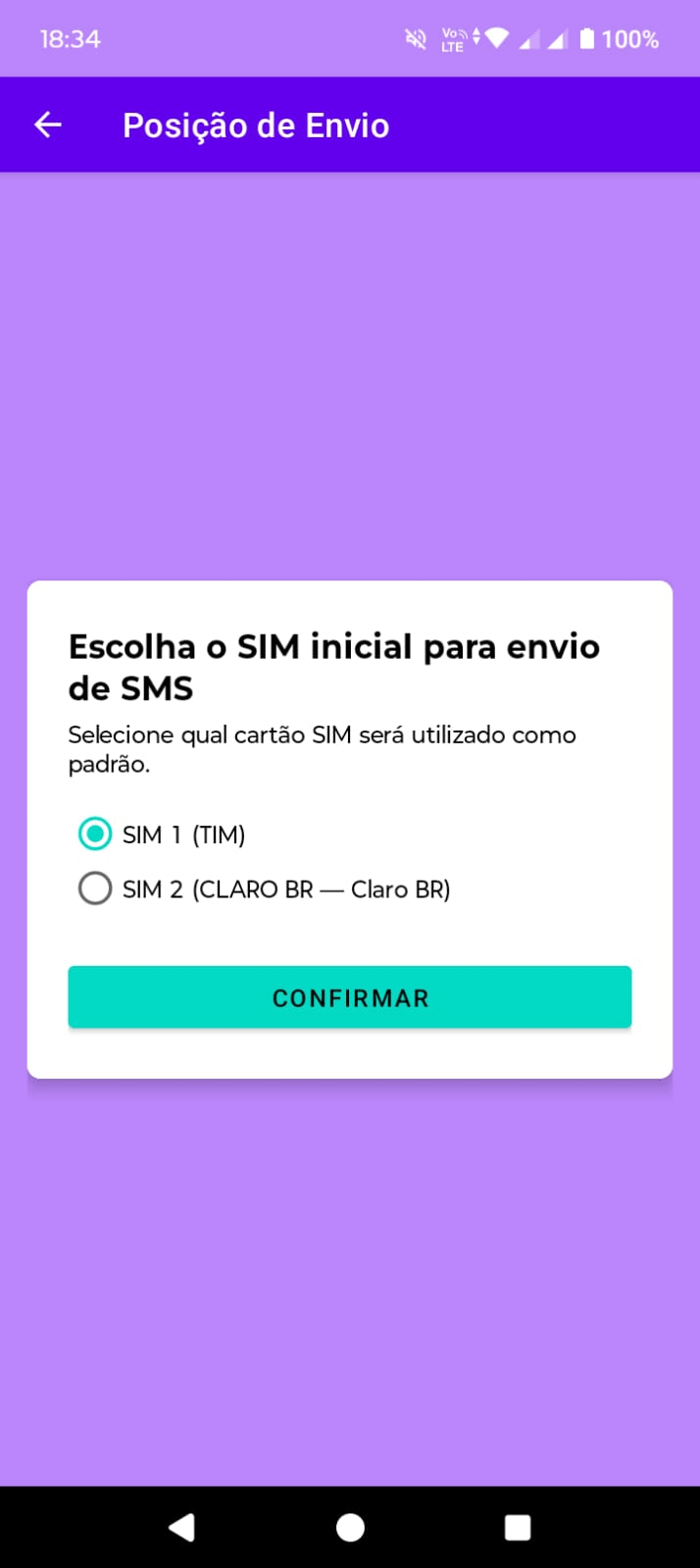
Task: Open the recent apps view
Action: pos(517,1527)
